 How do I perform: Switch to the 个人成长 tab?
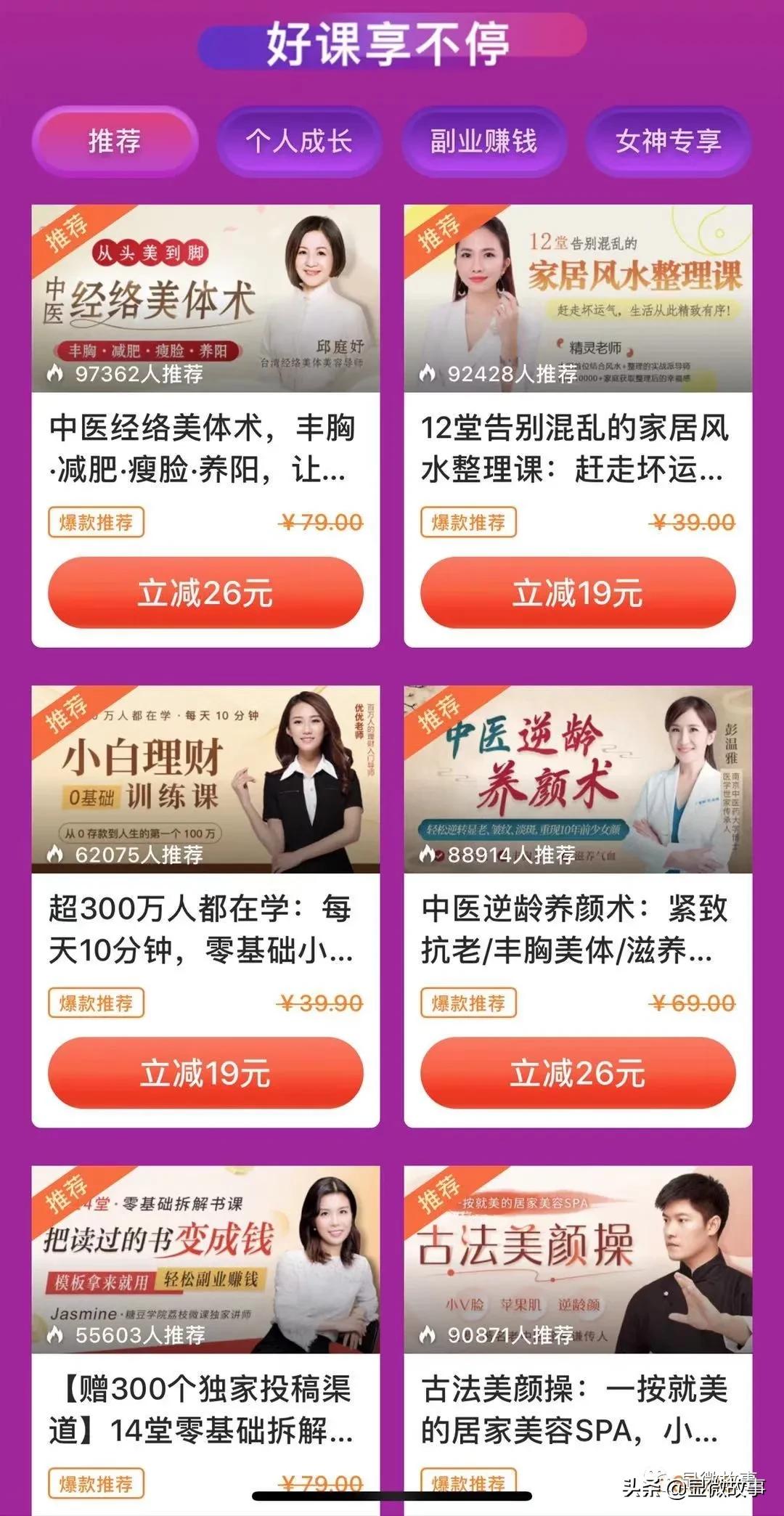pos(298,141)
